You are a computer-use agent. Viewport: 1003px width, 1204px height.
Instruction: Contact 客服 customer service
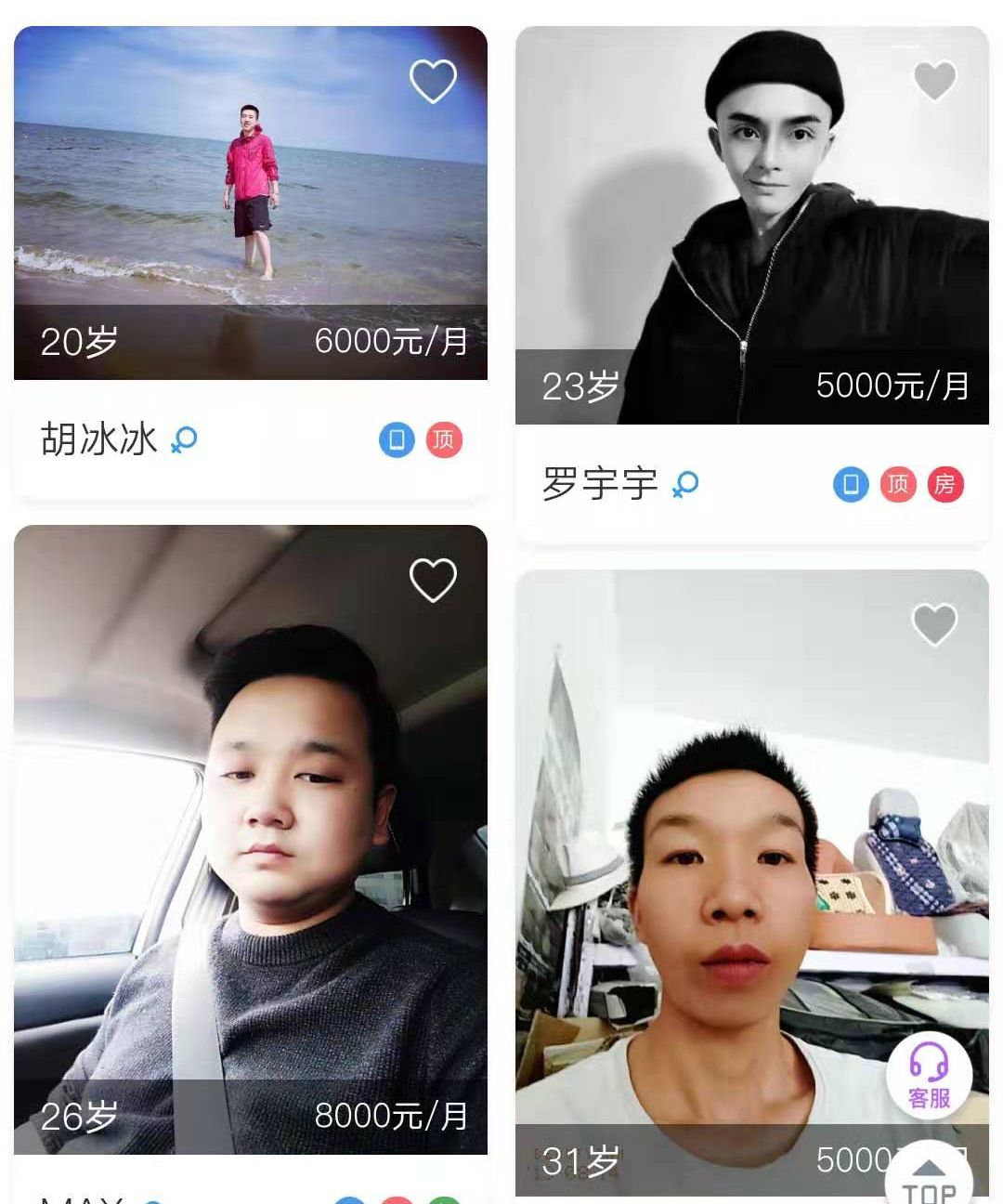pyautogui.click(x=929, y=1075)
